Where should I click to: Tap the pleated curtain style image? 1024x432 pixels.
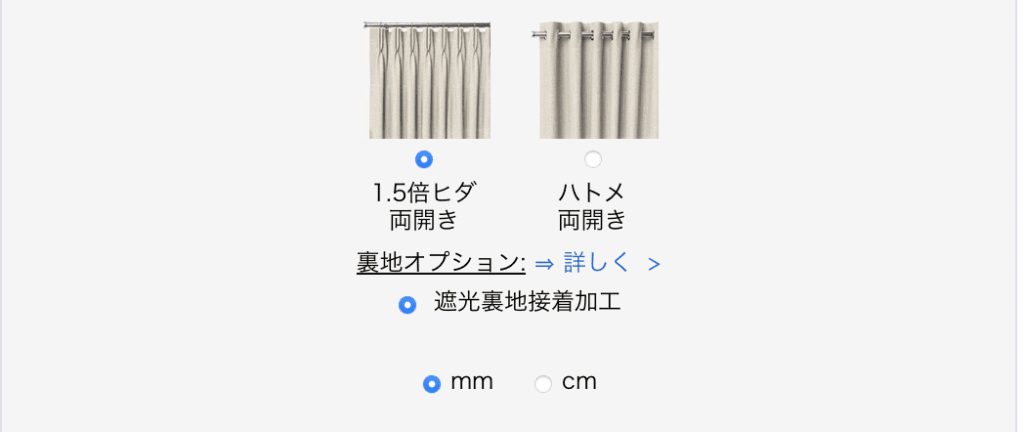(429, 80)
